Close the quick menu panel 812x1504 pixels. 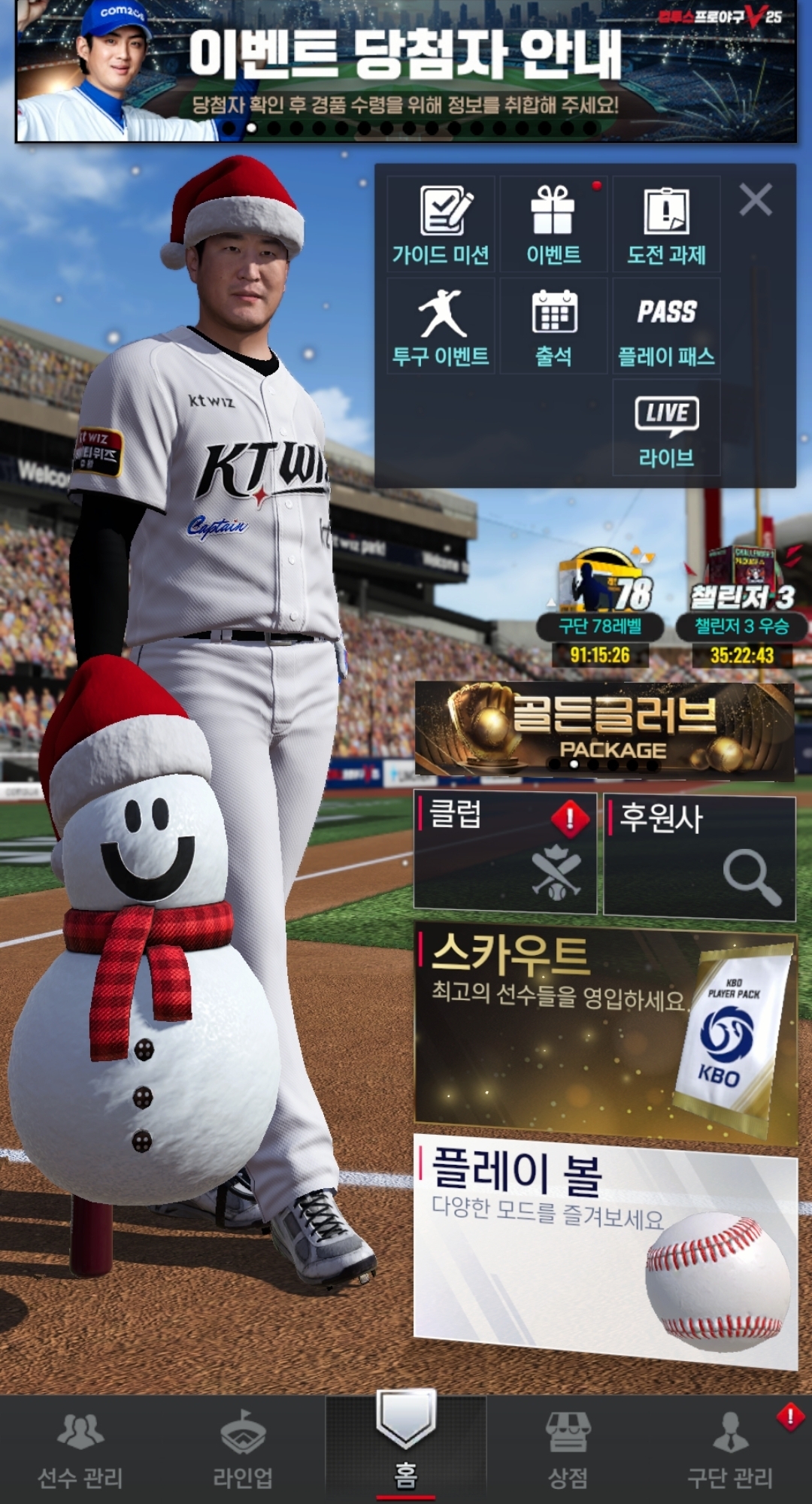tap(755, 200)
